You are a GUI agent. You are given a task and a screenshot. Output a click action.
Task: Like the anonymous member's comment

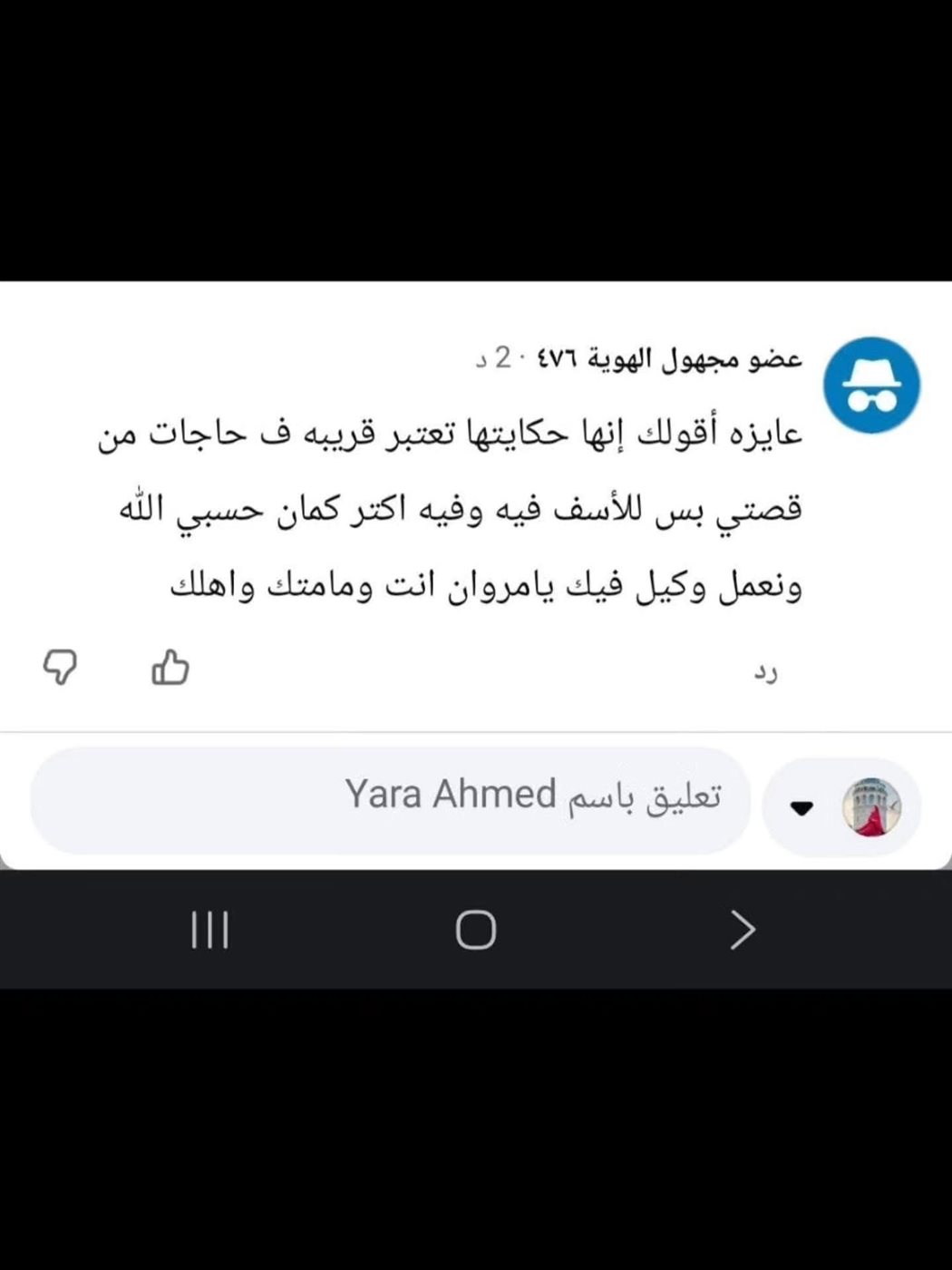[x=170, y=669]
